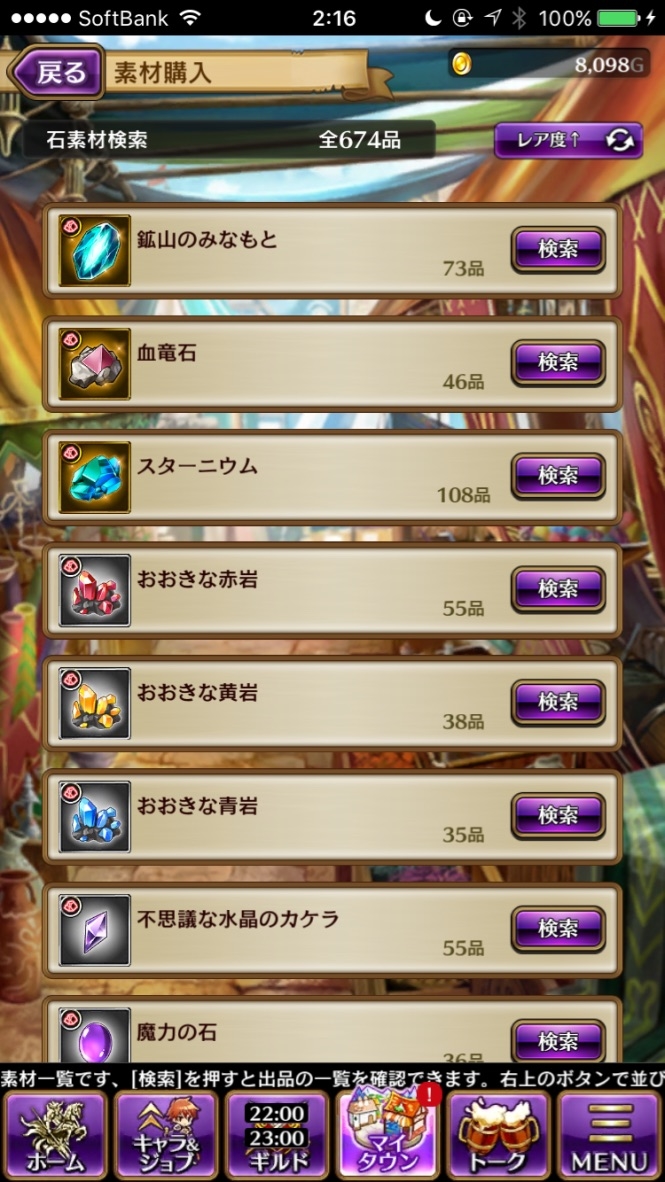The height and width of the screenshot is (1182, 665).
Task: Go back with the 戻る button
Action: [58, 72]
